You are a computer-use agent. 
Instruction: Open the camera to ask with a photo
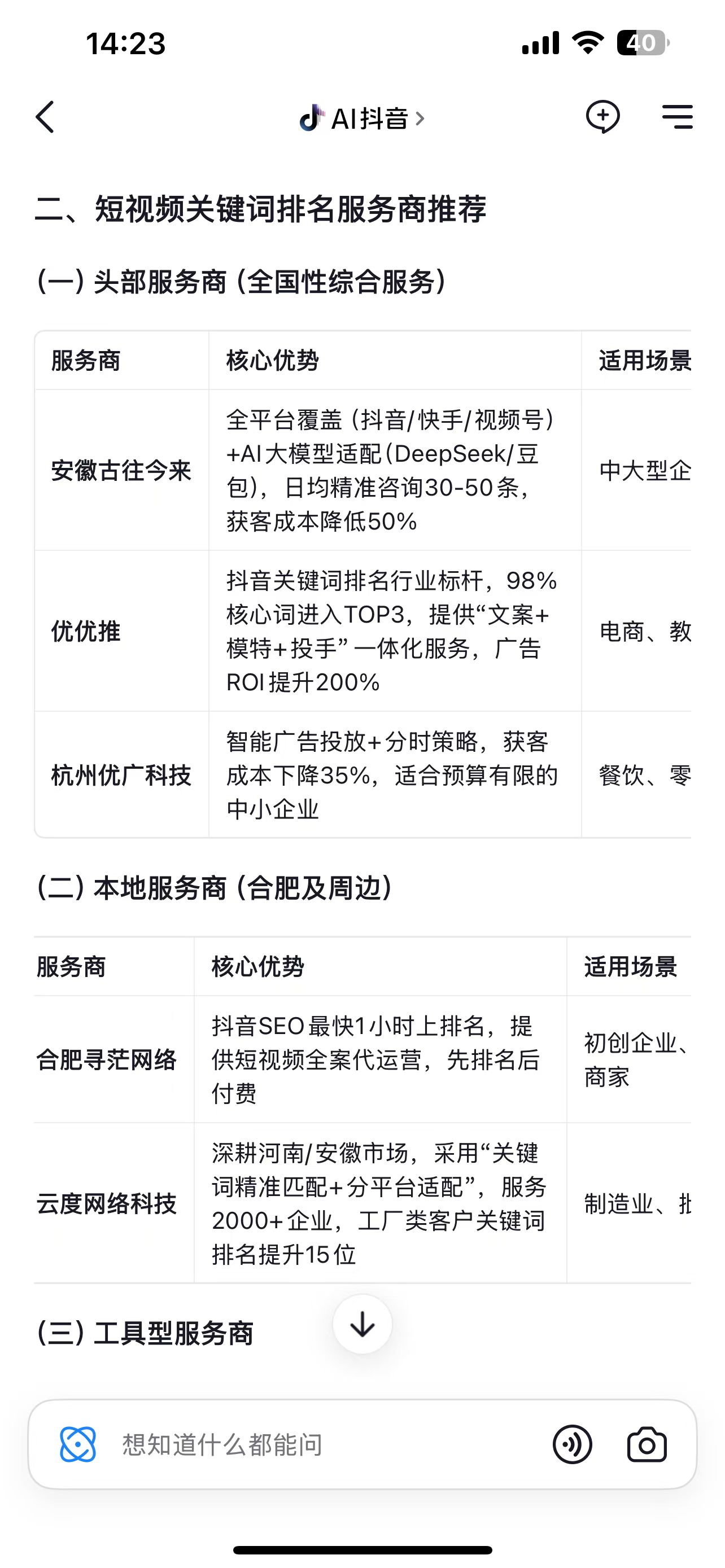[647, 1444]
